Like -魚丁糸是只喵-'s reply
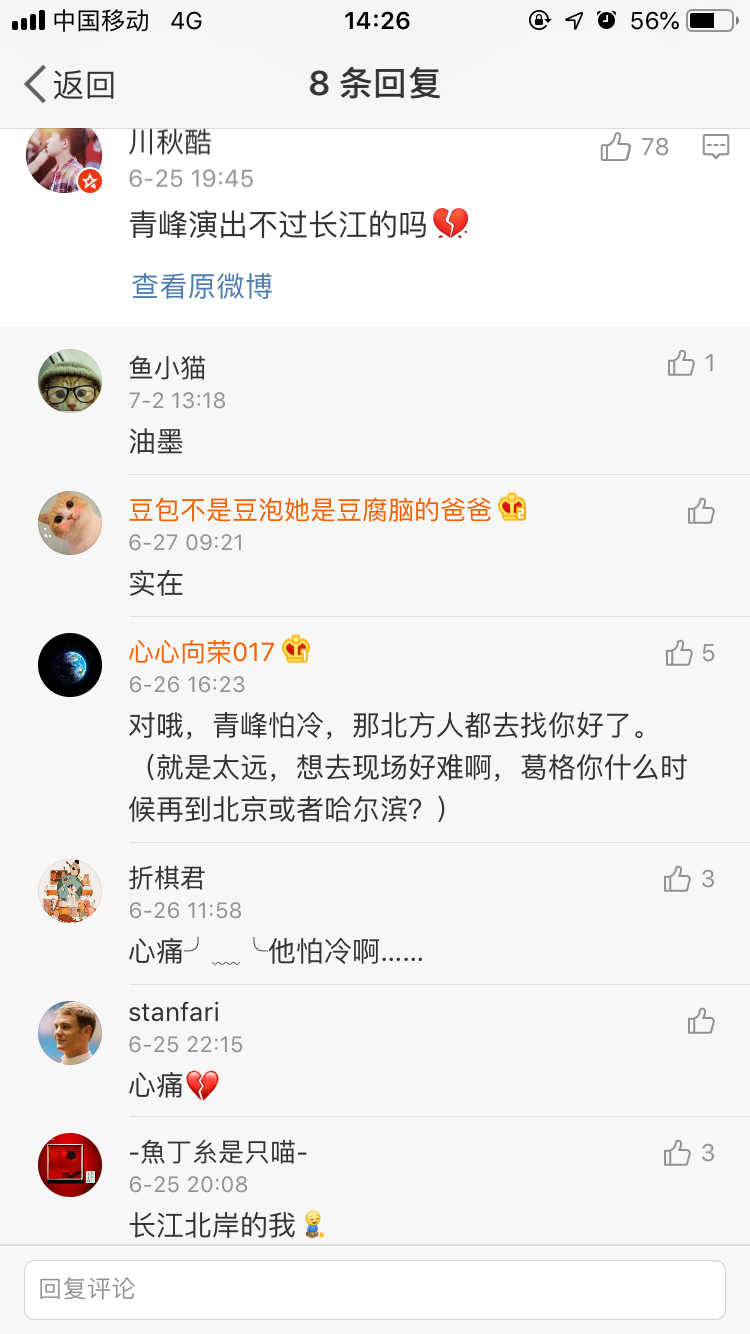This screenshot has height=1334, width=750. click(x=678, y=1154)
